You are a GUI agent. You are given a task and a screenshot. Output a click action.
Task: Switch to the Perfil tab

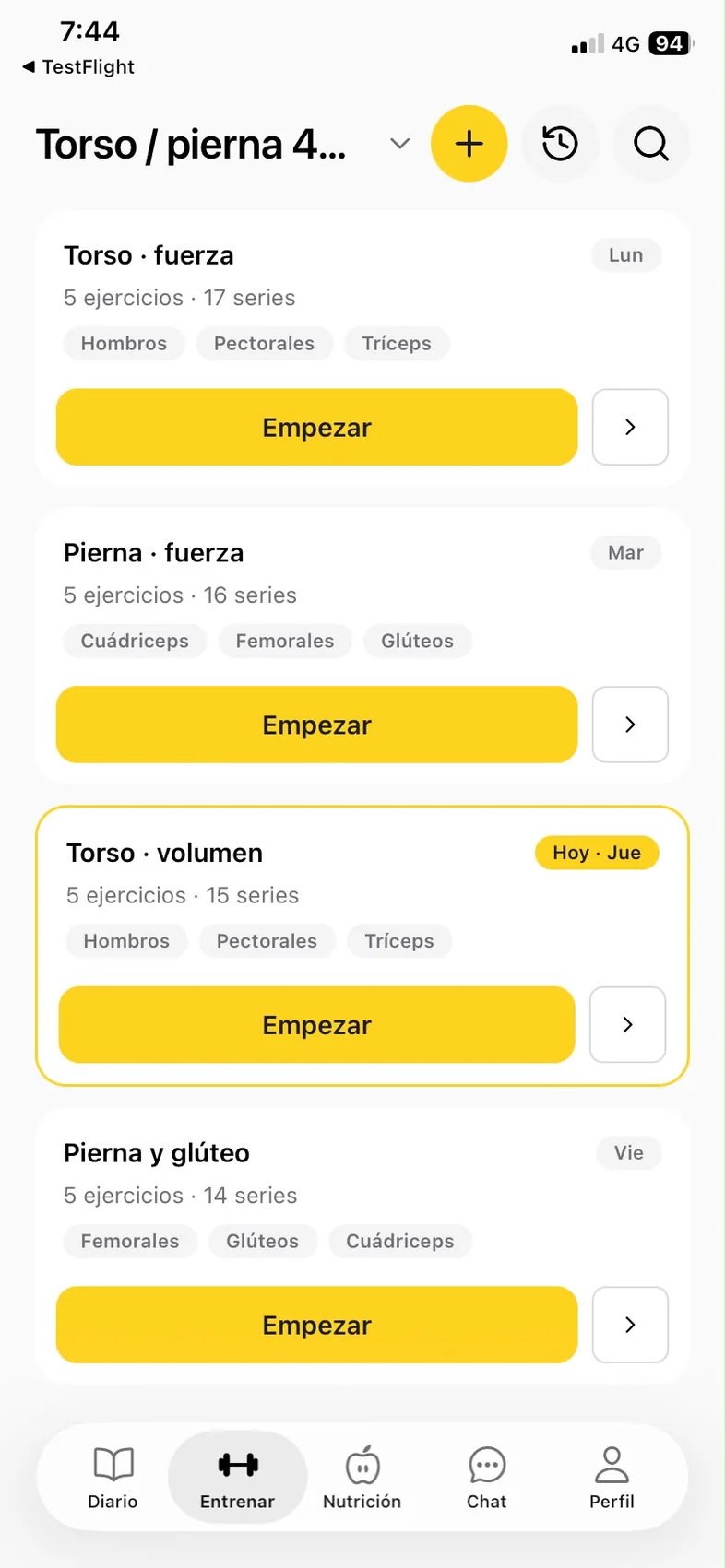[x=612, y=1478]
